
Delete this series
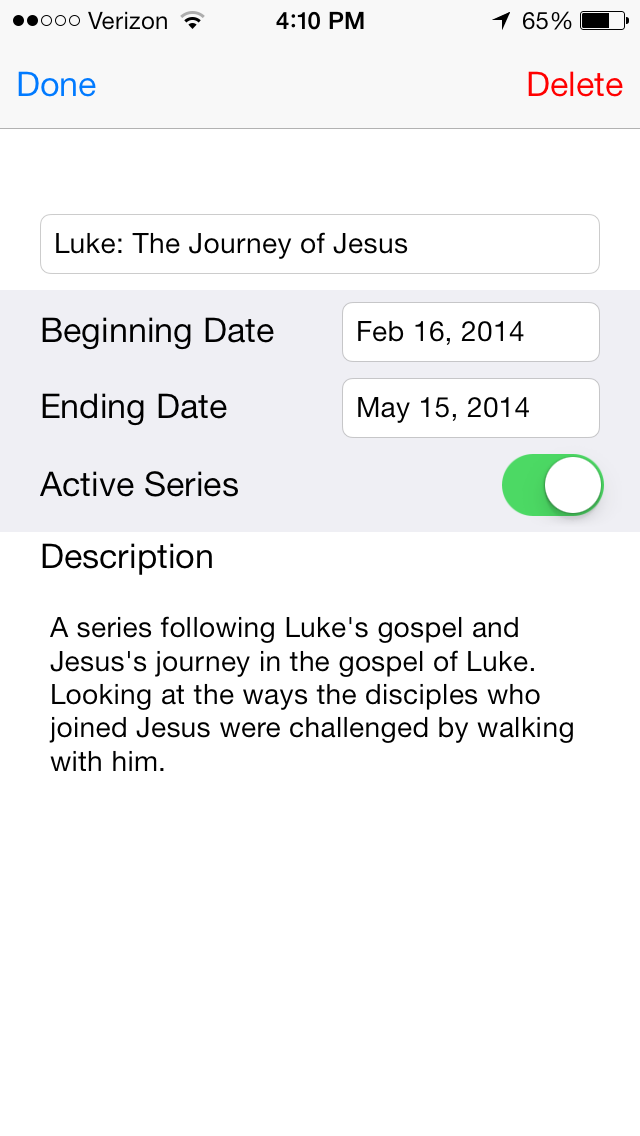574,85
